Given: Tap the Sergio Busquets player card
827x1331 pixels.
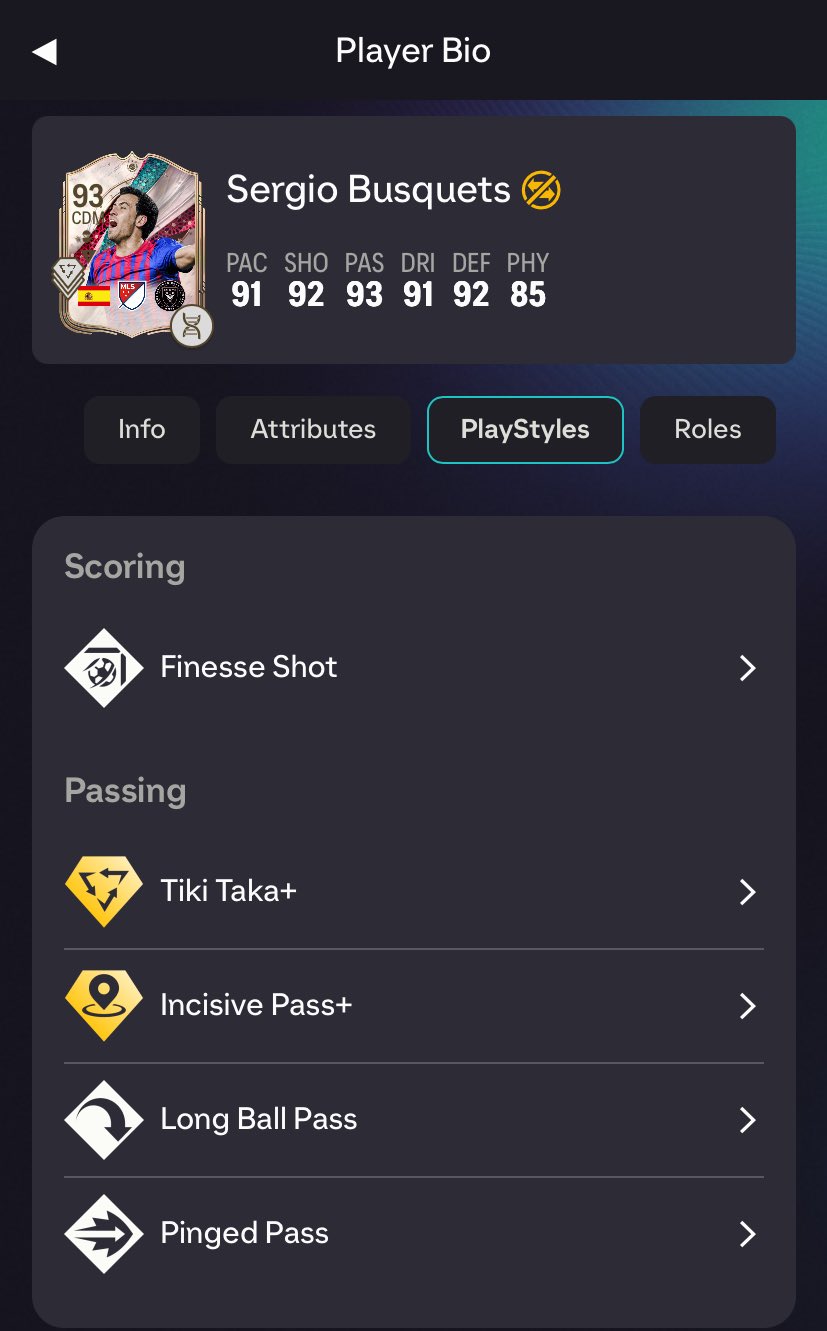Looking at the screenshot, I should coord(128,245).
